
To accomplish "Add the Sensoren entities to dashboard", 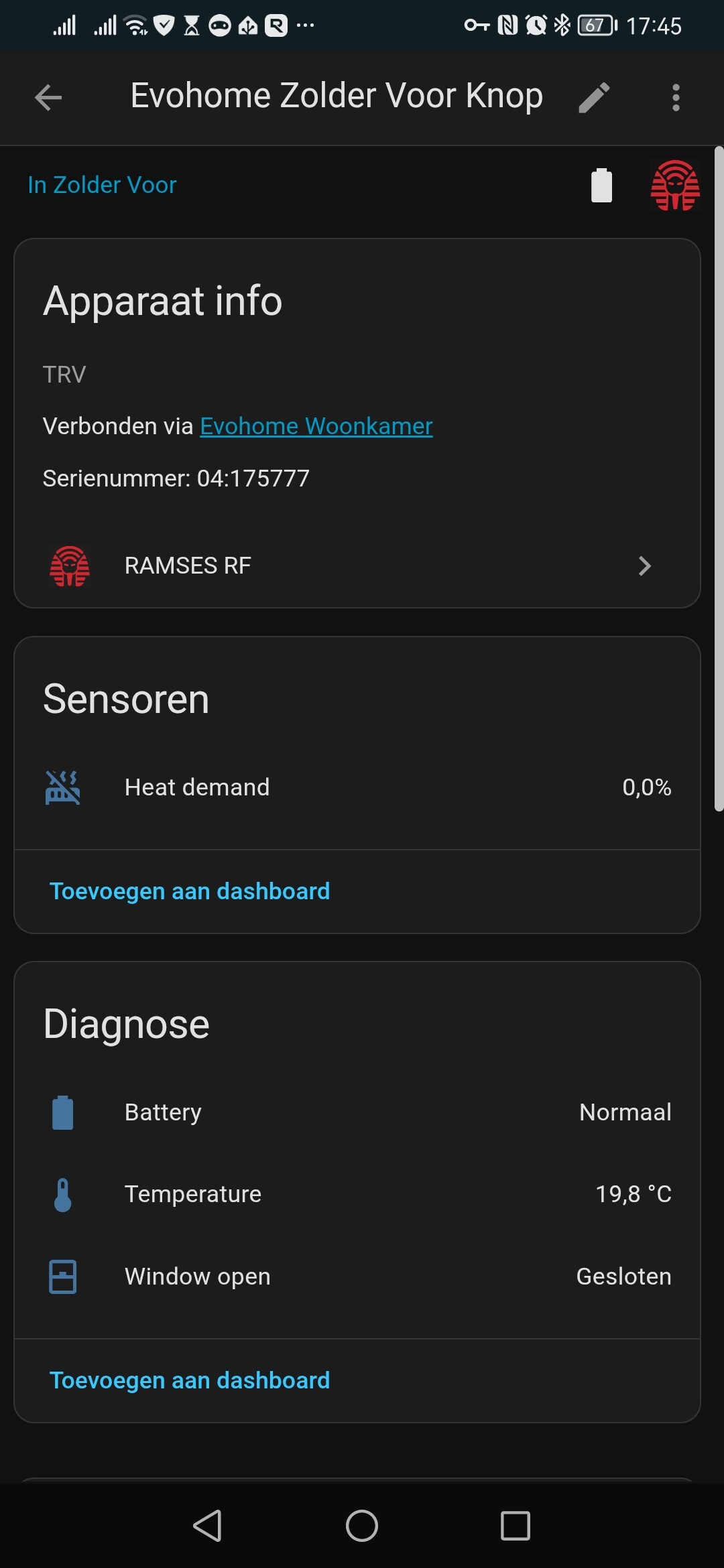I will 190,891.
